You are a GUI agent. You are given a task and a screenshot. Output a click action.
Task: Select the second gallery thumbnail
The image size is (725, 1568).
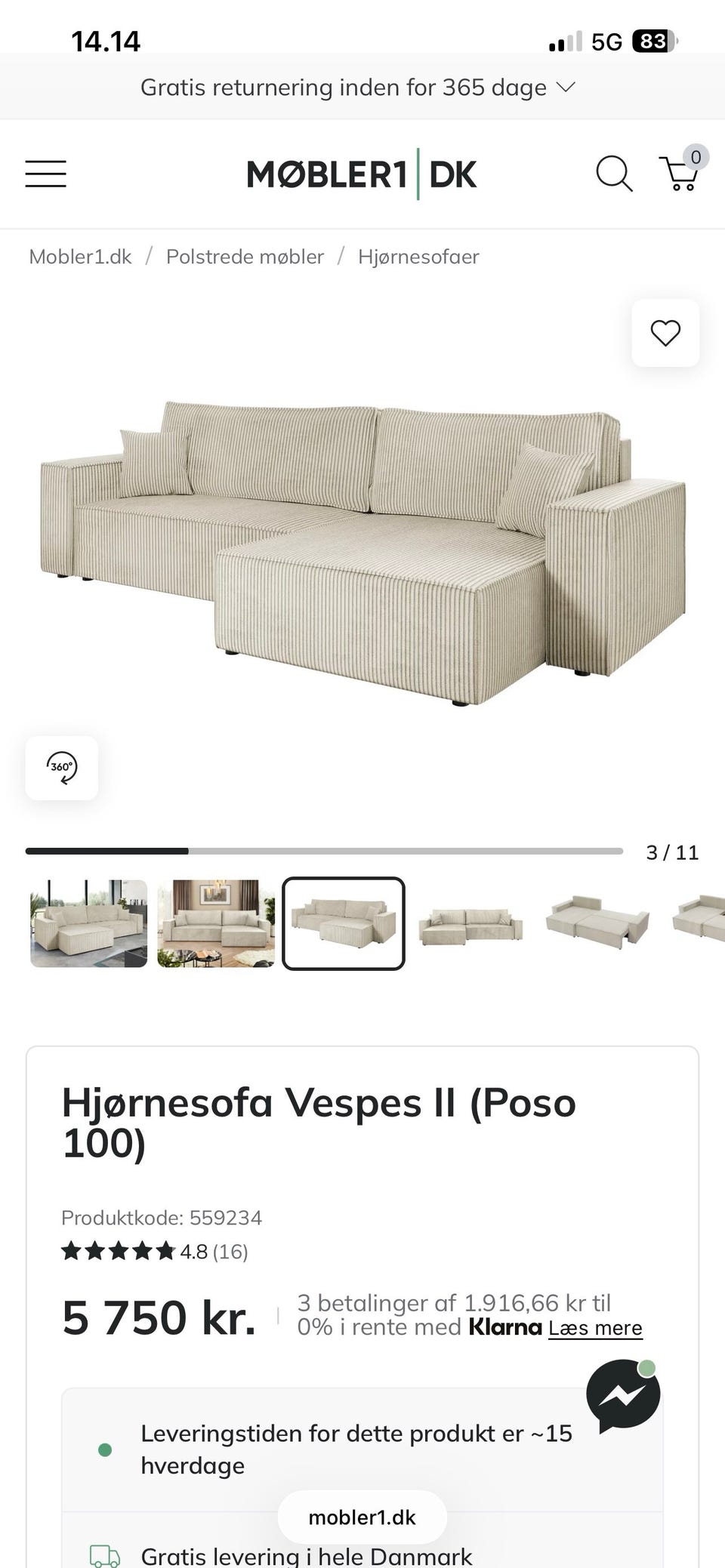(x=216, y=923)
